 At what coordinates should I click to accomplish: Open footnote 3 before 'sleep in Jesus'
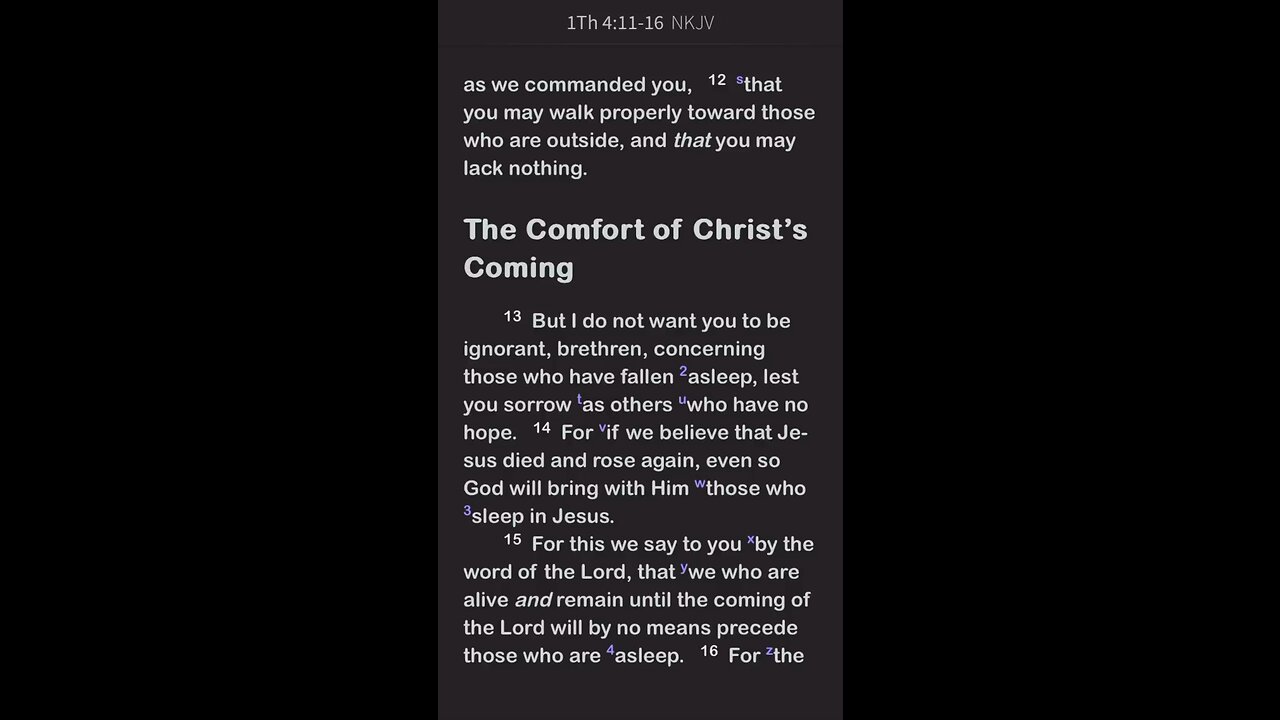[x=467, y=512]
